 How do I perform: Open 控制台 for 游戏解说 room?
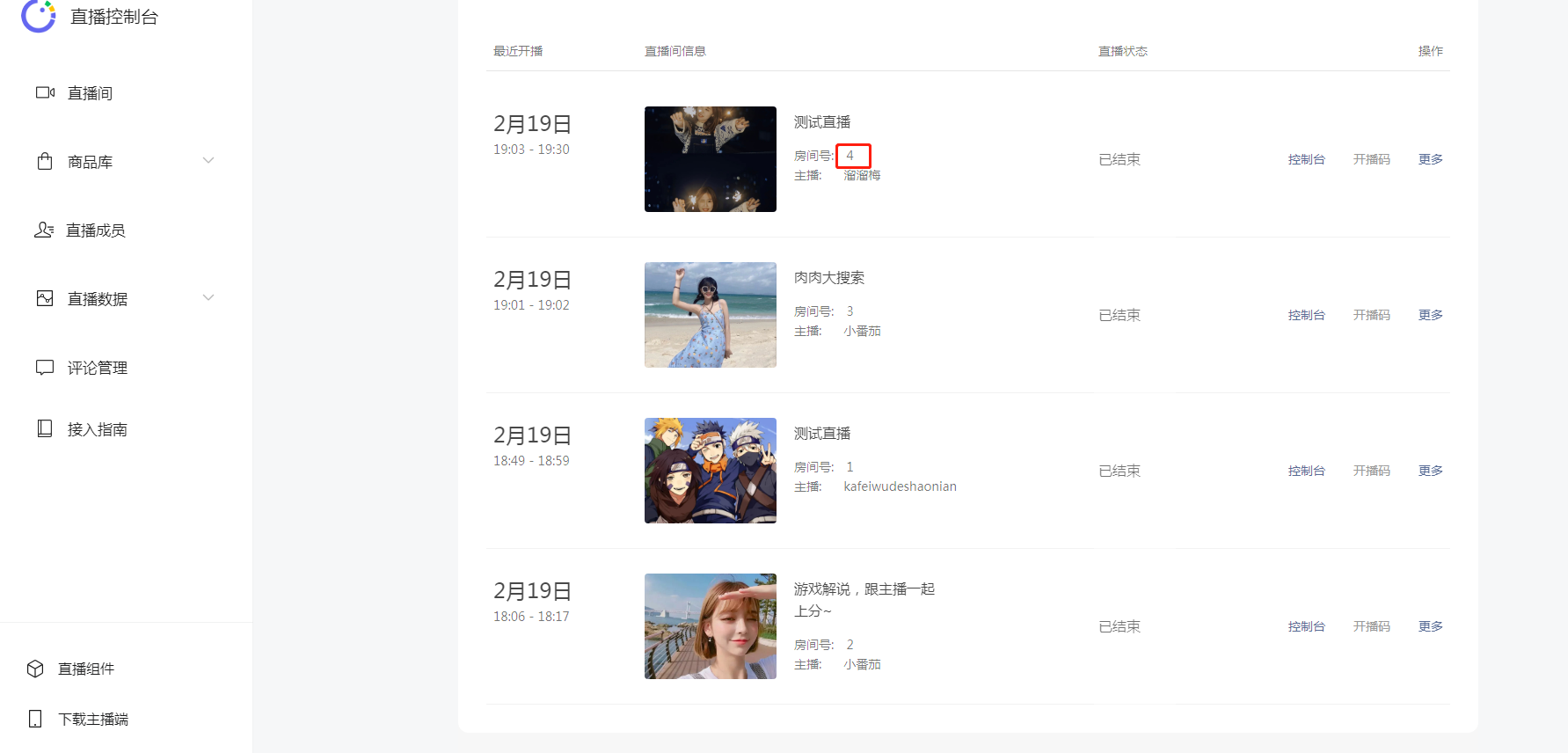point(1306,626)
